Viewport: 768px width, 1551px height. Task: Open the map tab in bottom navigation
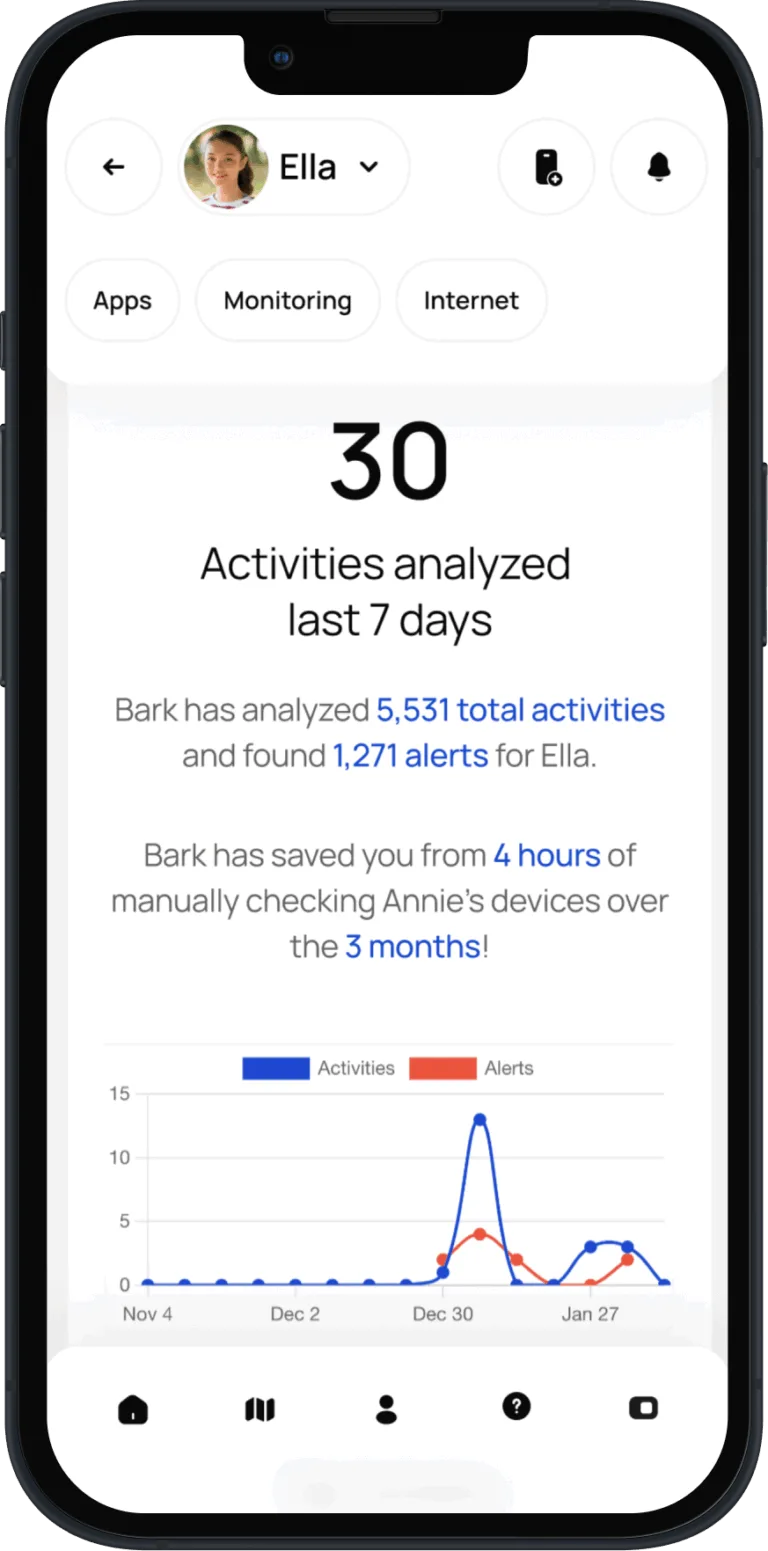260,1409
